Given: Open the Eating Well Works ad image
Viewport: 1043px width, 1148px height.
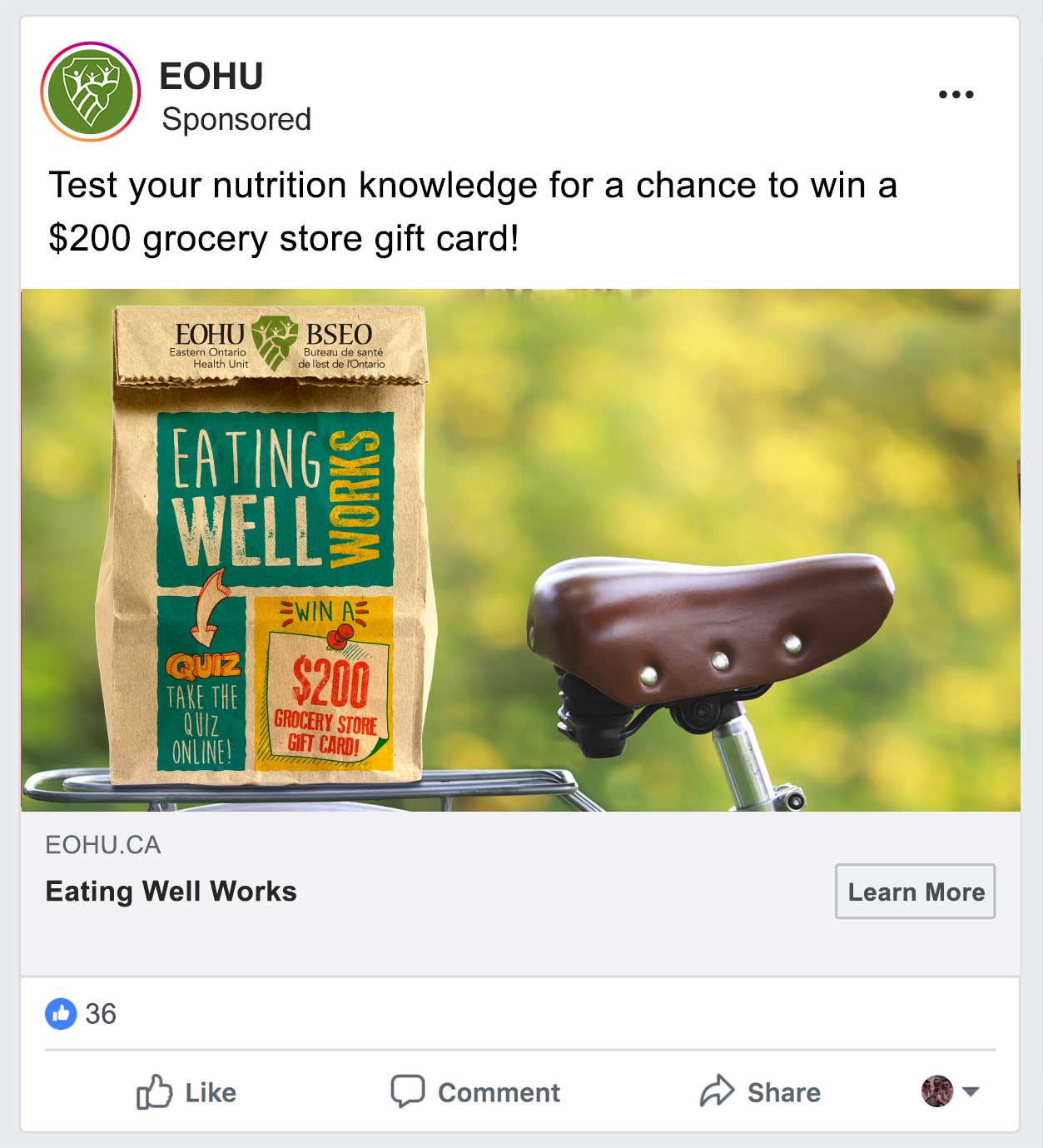Looking at the screenshot, I should coord(520,549).
